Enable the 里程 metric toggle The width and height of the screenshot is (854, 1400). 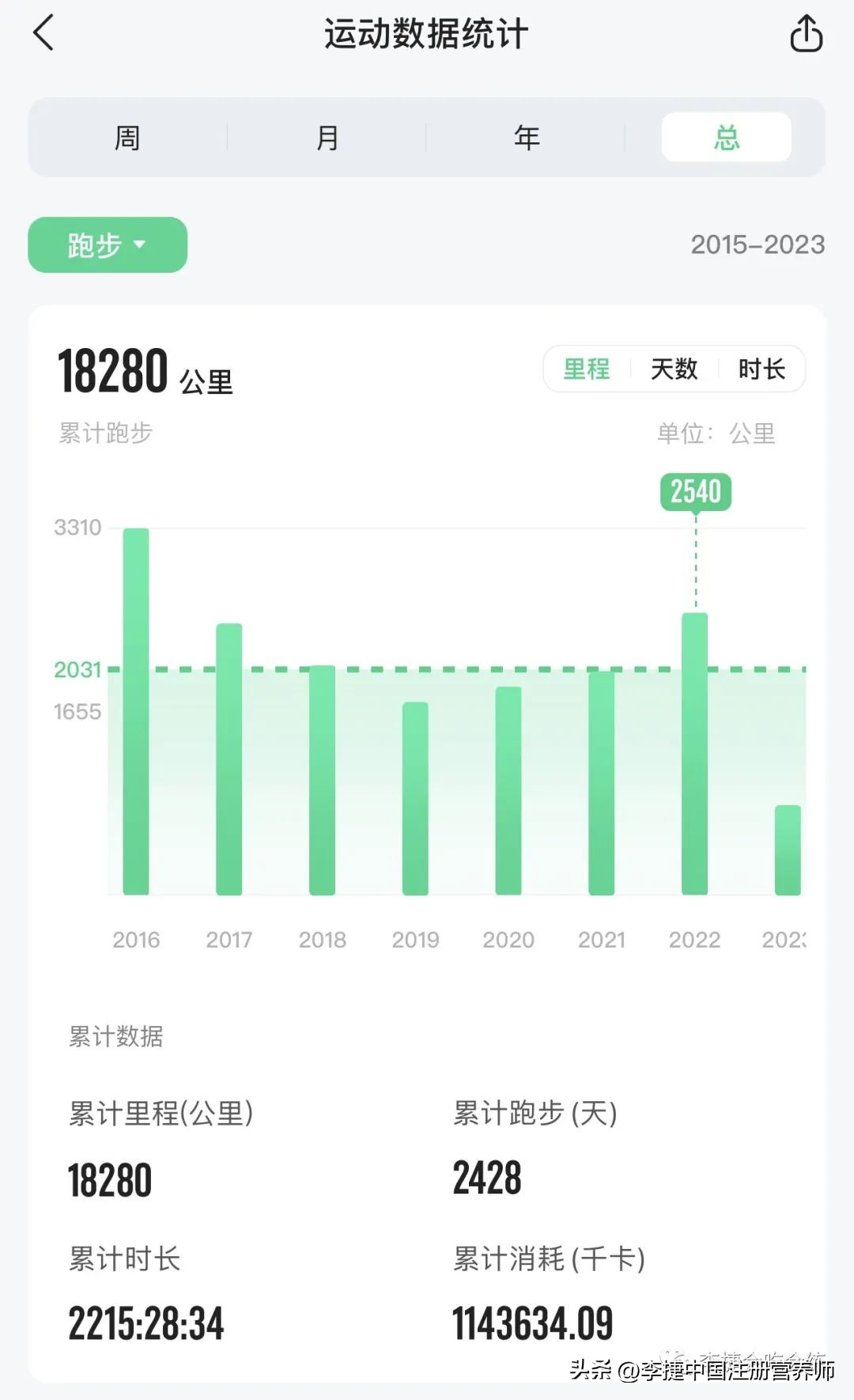(x=586, y=369)
